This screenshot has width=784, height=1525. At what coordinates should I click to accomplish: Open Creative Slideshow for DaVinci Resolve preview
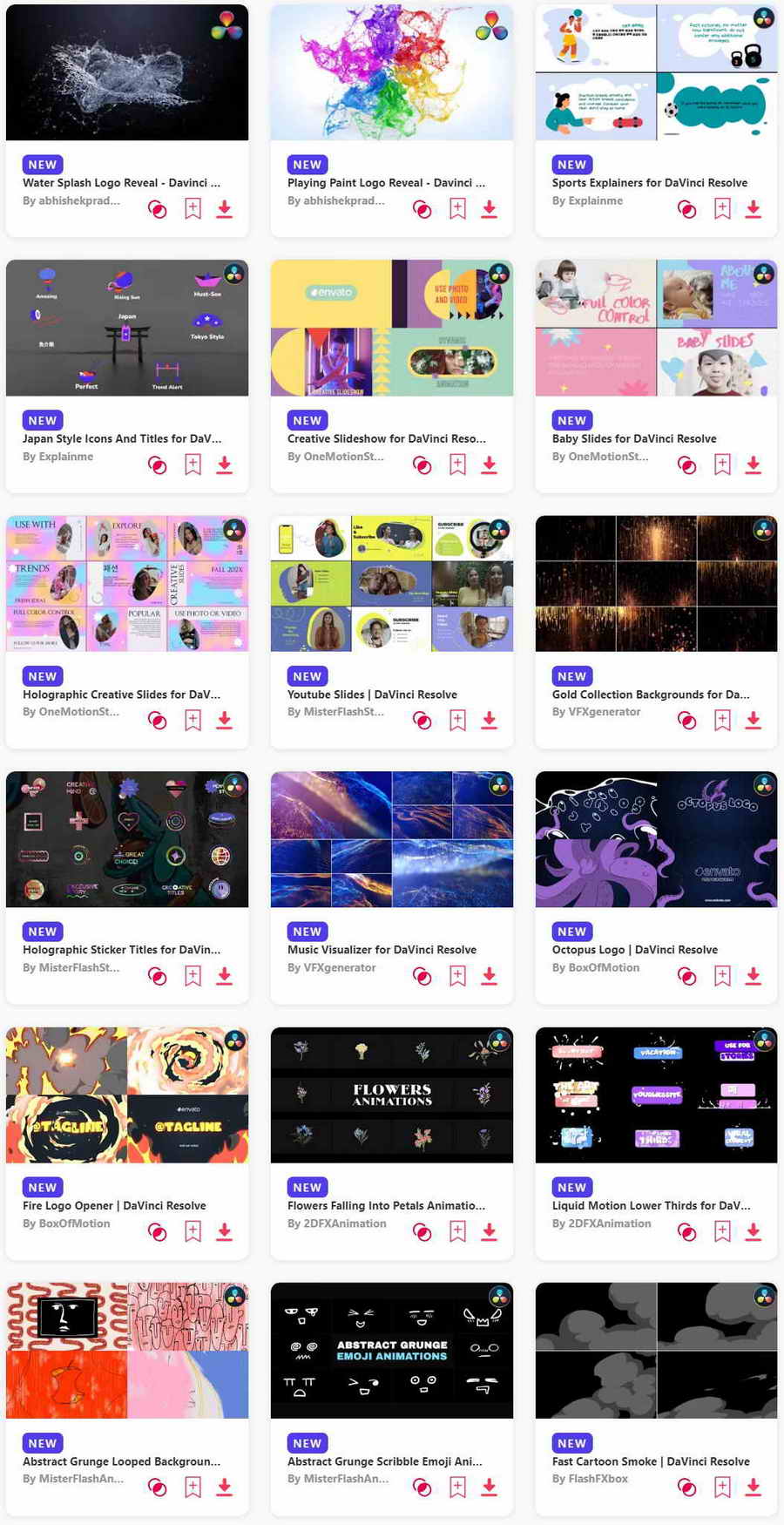391,328
